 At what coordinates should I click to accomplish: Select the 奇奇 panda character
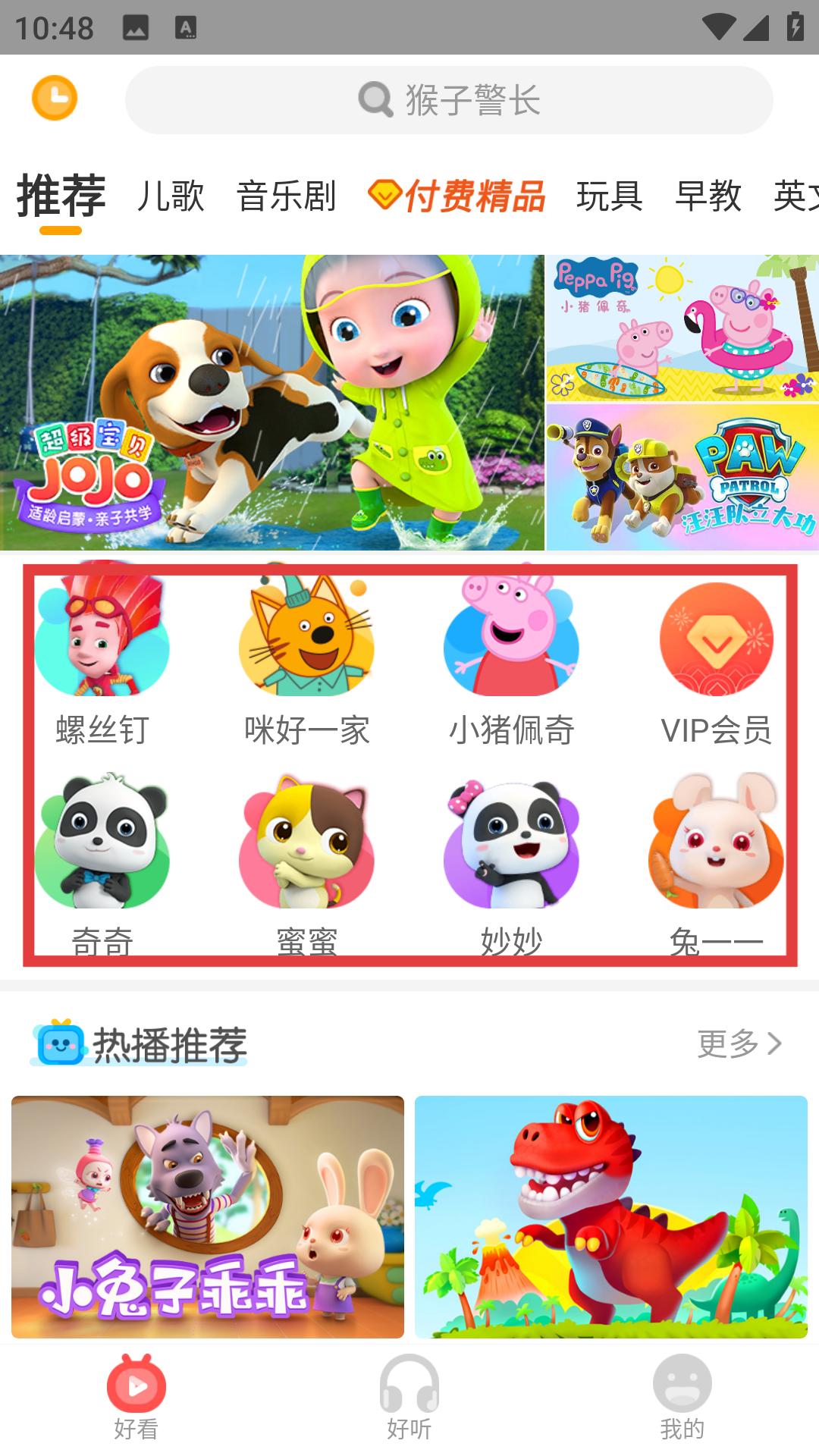(102, 857)
